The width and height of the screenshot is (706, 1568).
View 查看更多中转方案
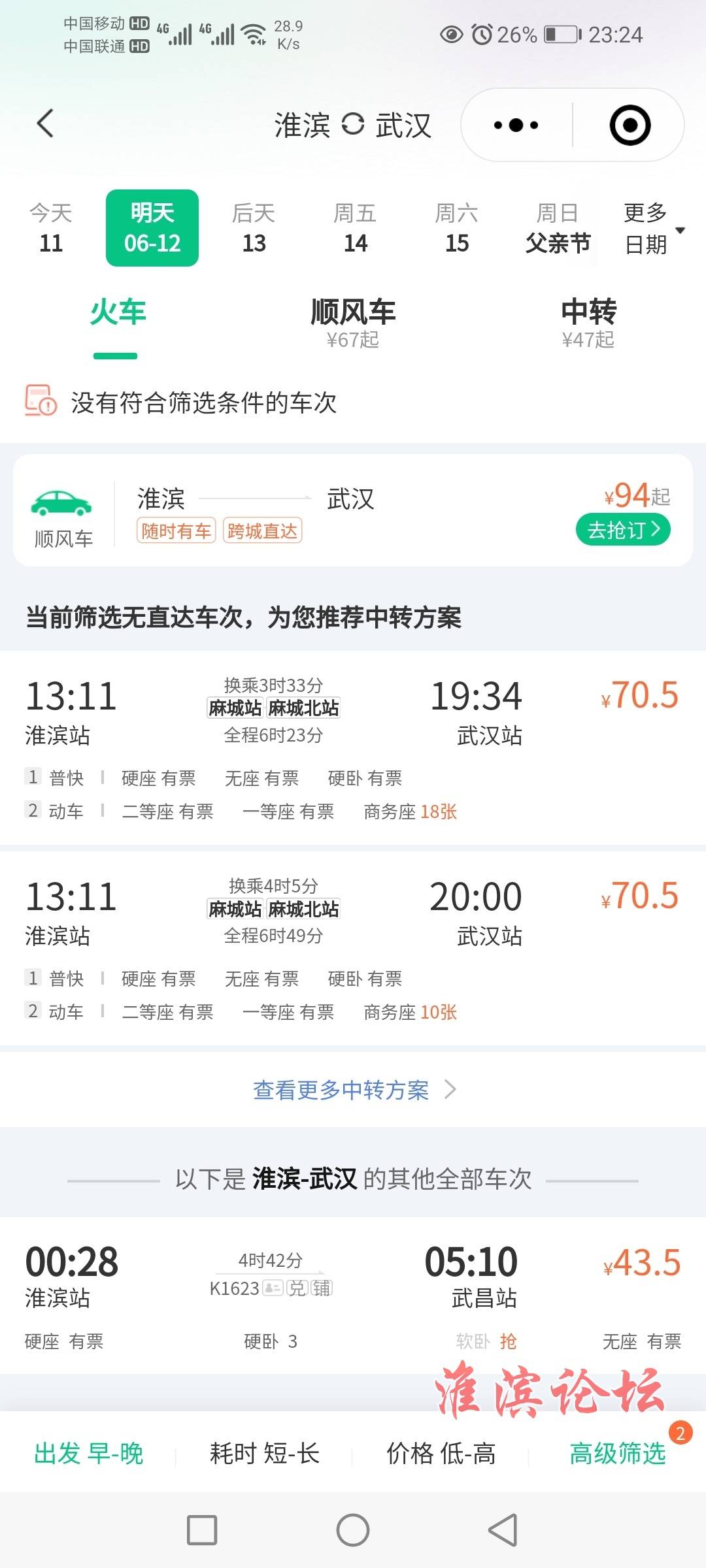coord(354,1089)
